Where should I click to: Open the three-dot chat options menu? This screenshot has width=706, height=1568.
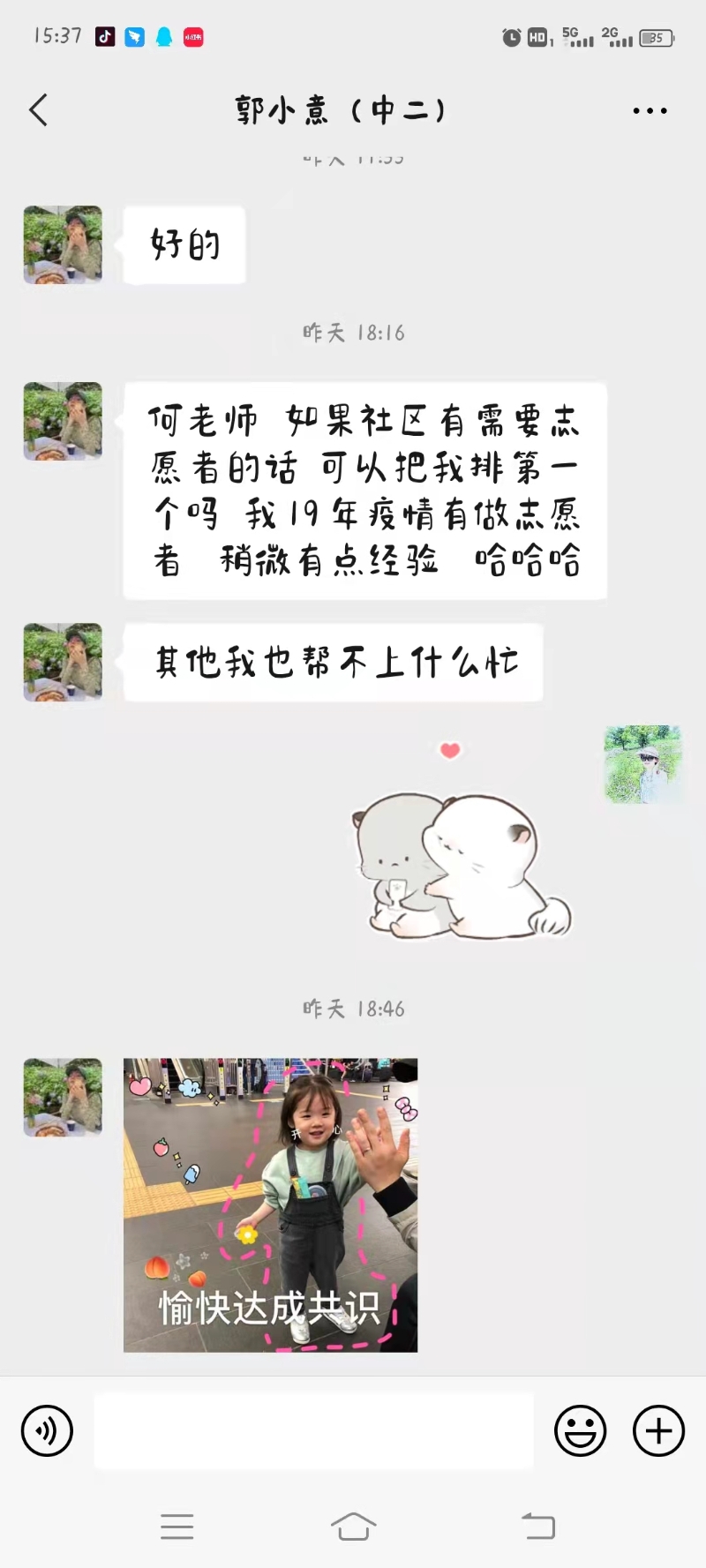point(650,111)
